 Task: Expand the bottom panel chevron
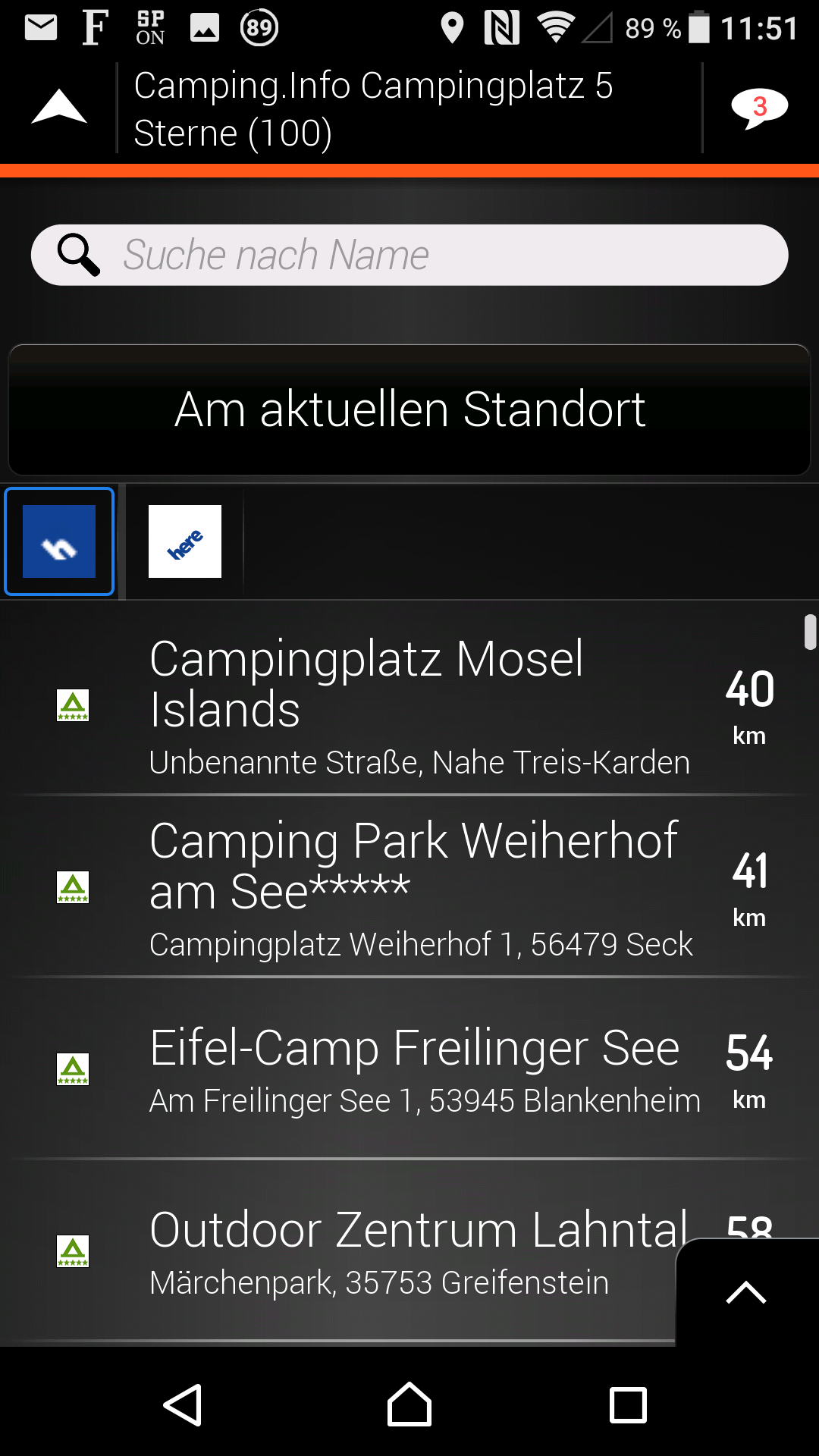746,1292
